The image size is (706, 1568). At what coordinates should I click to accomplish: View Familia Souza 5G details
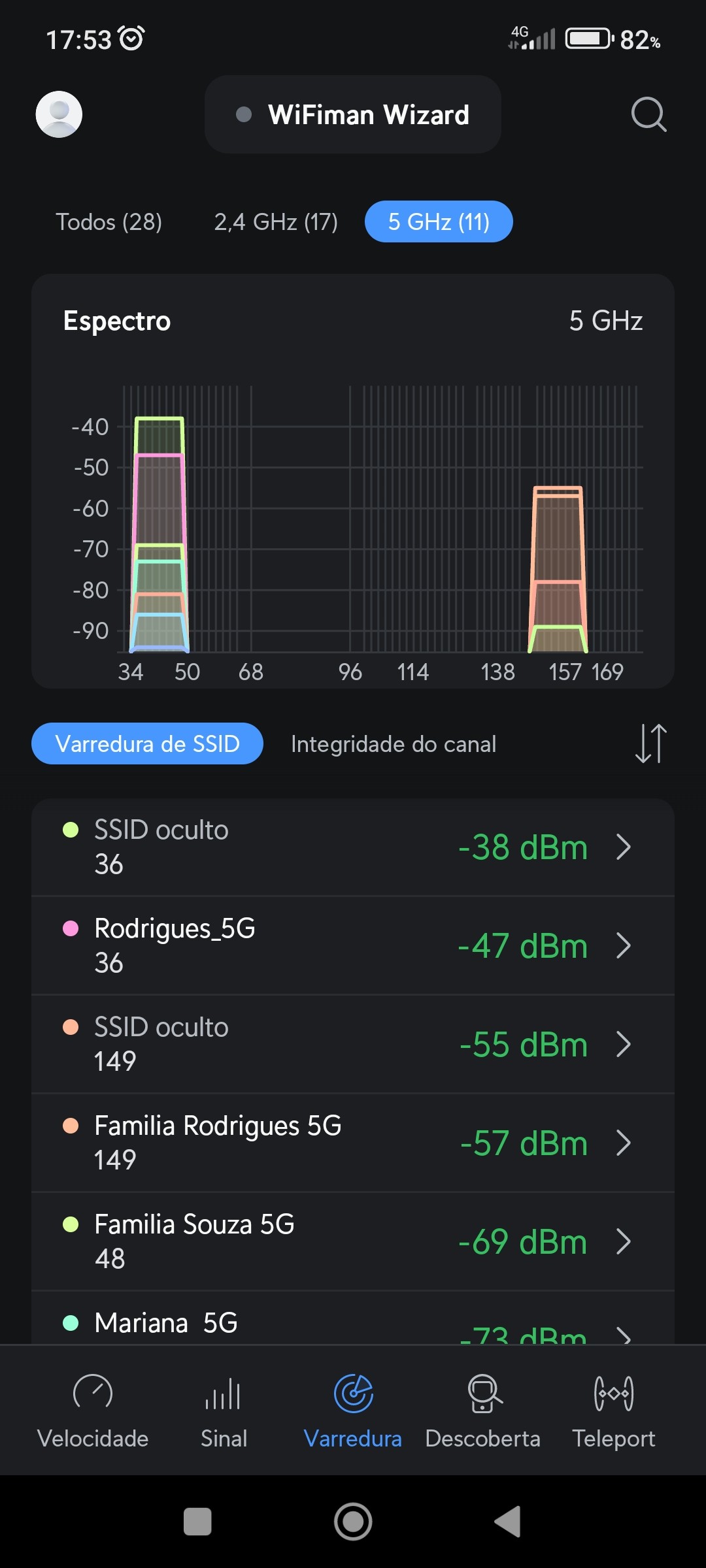tap(353, 1241)
